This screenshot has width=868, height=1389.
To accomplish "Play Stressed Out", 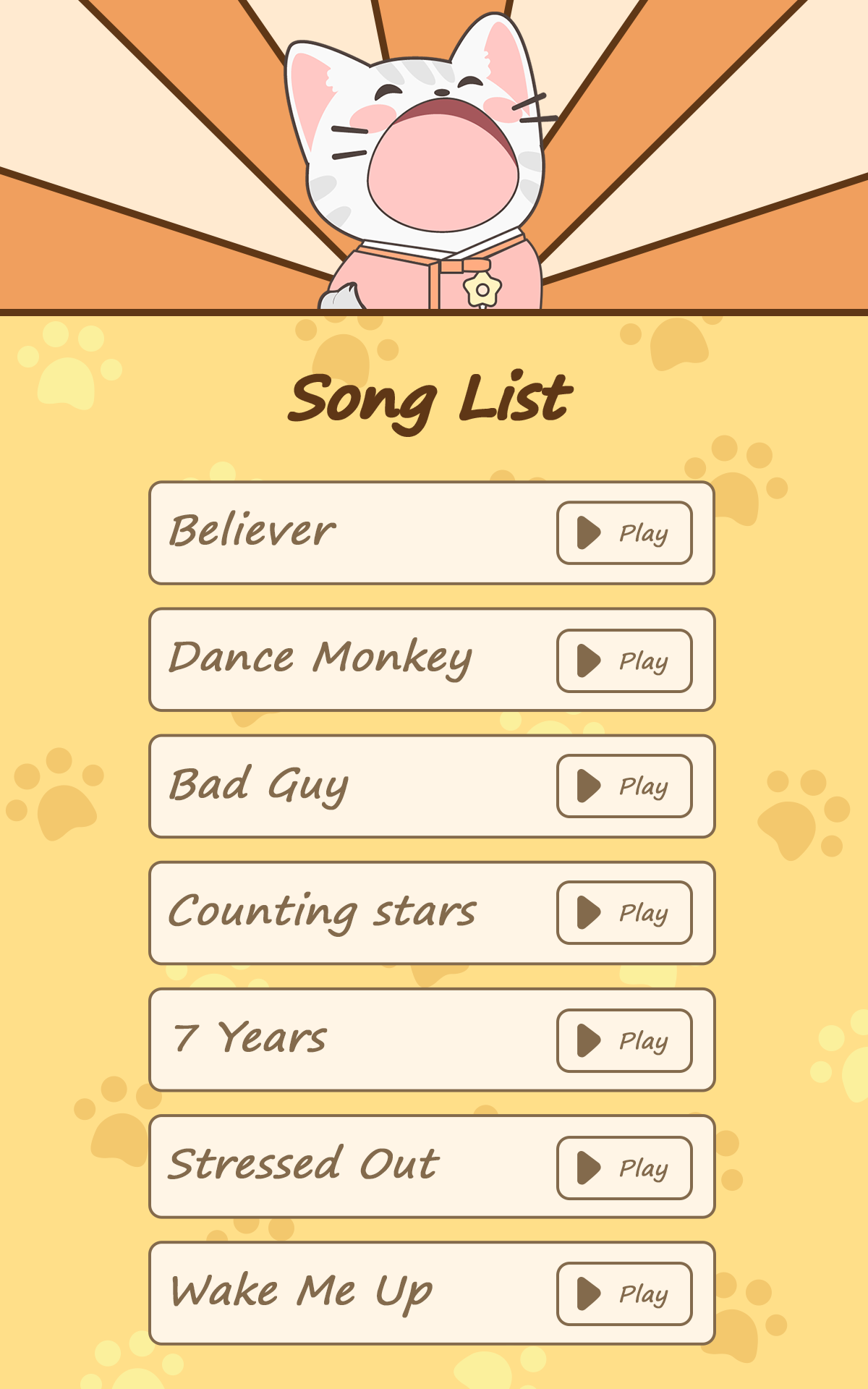I will click(x=624, y=1168).
